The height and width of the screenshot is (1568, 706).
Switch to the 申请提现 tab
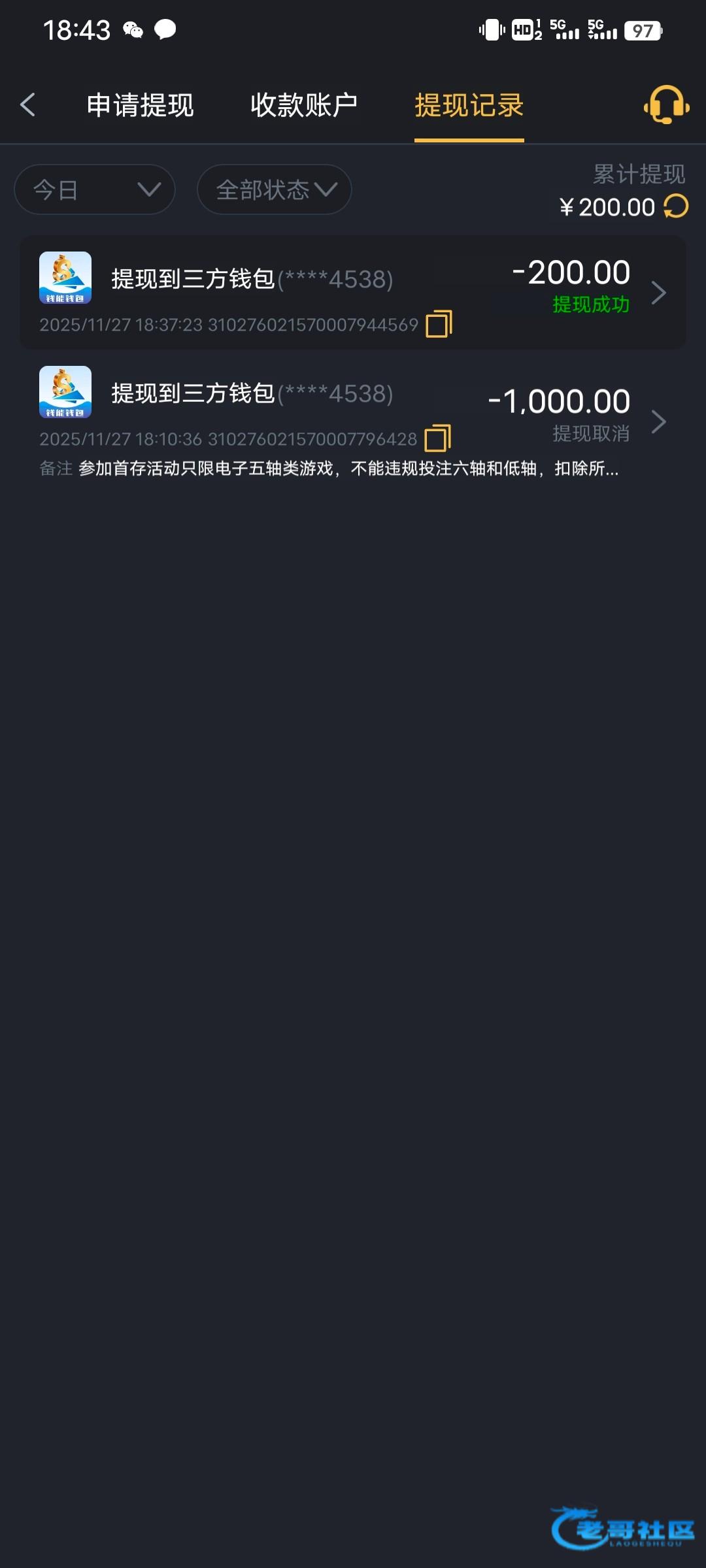pyautogui.click(x=140, y=105)
